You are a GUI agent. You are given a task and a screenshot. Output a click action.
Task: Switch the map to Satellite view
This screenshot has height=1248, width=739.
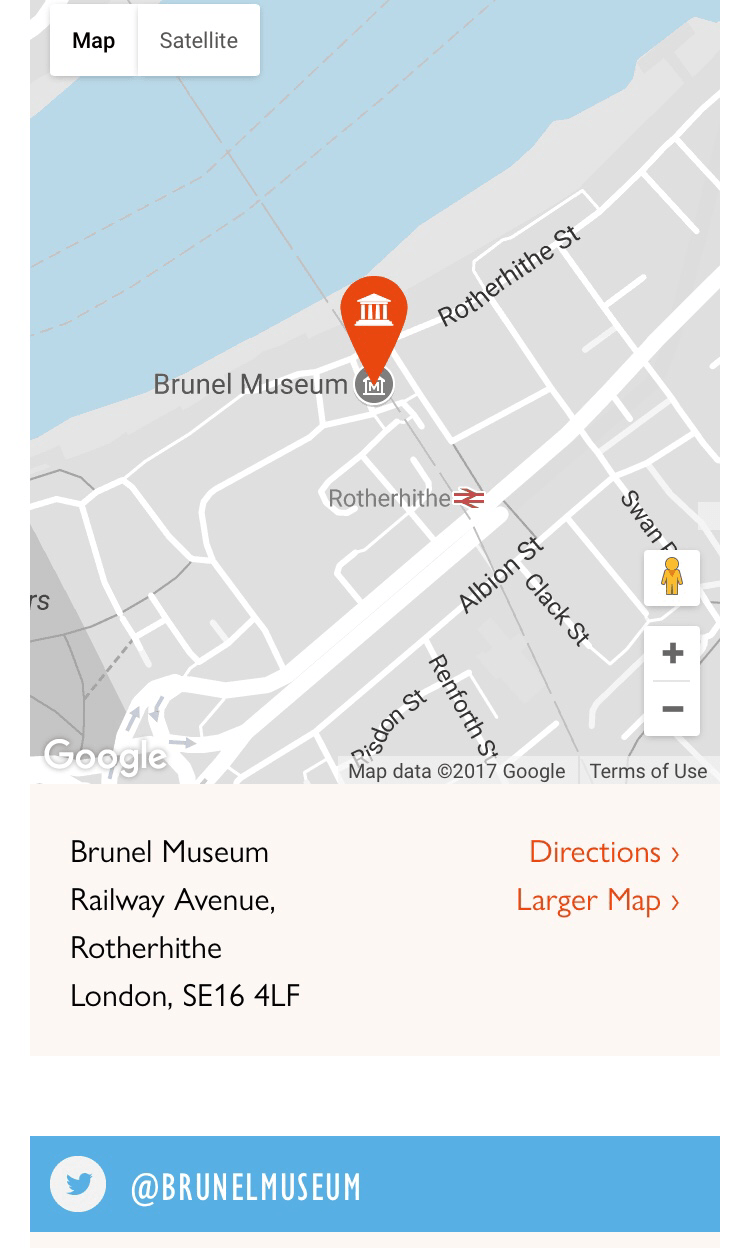coord(198,41)
